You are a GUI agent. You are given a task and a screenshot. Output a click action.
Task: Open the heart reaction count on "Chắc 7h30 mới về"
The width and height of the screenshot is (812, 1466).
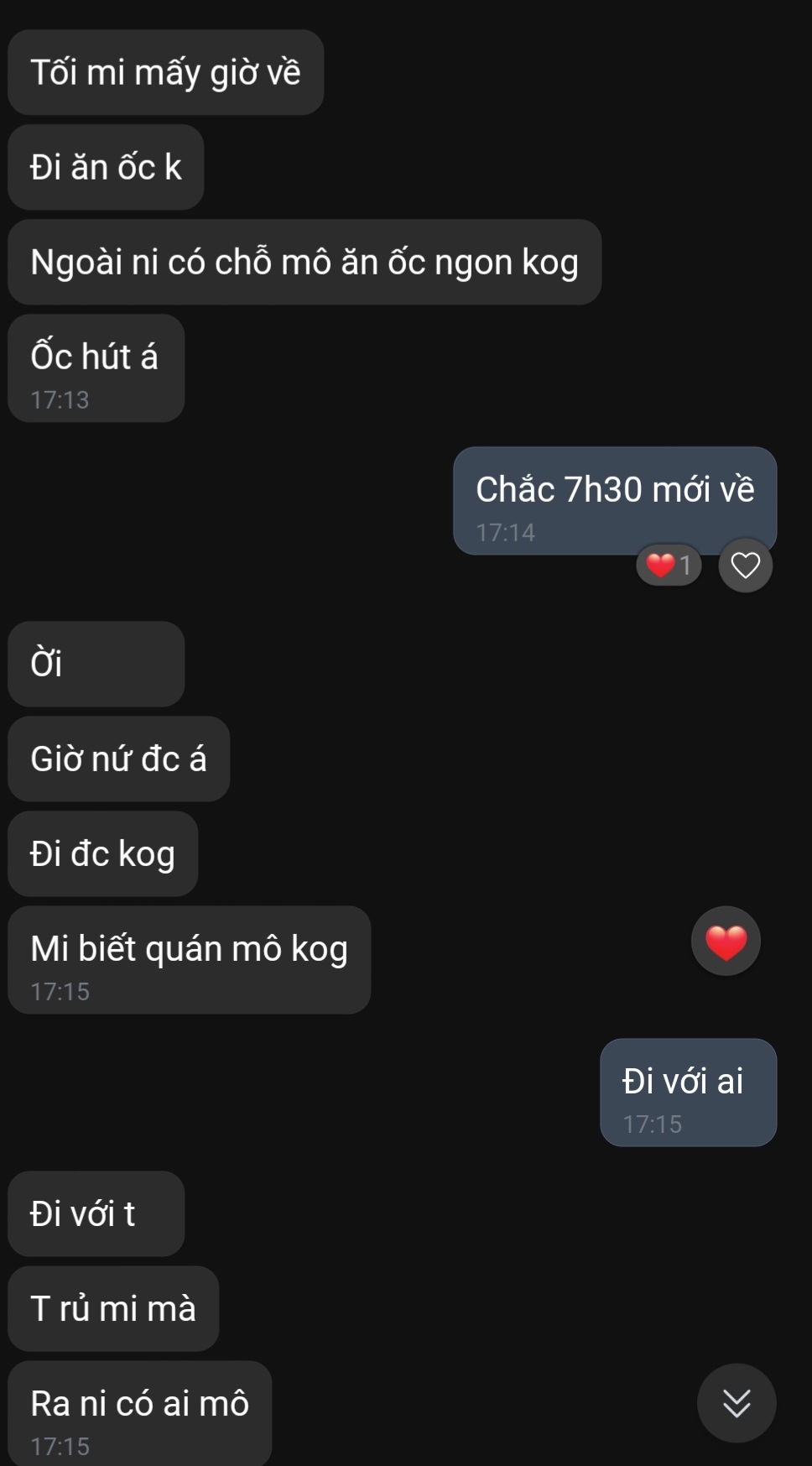pos(669,565)
